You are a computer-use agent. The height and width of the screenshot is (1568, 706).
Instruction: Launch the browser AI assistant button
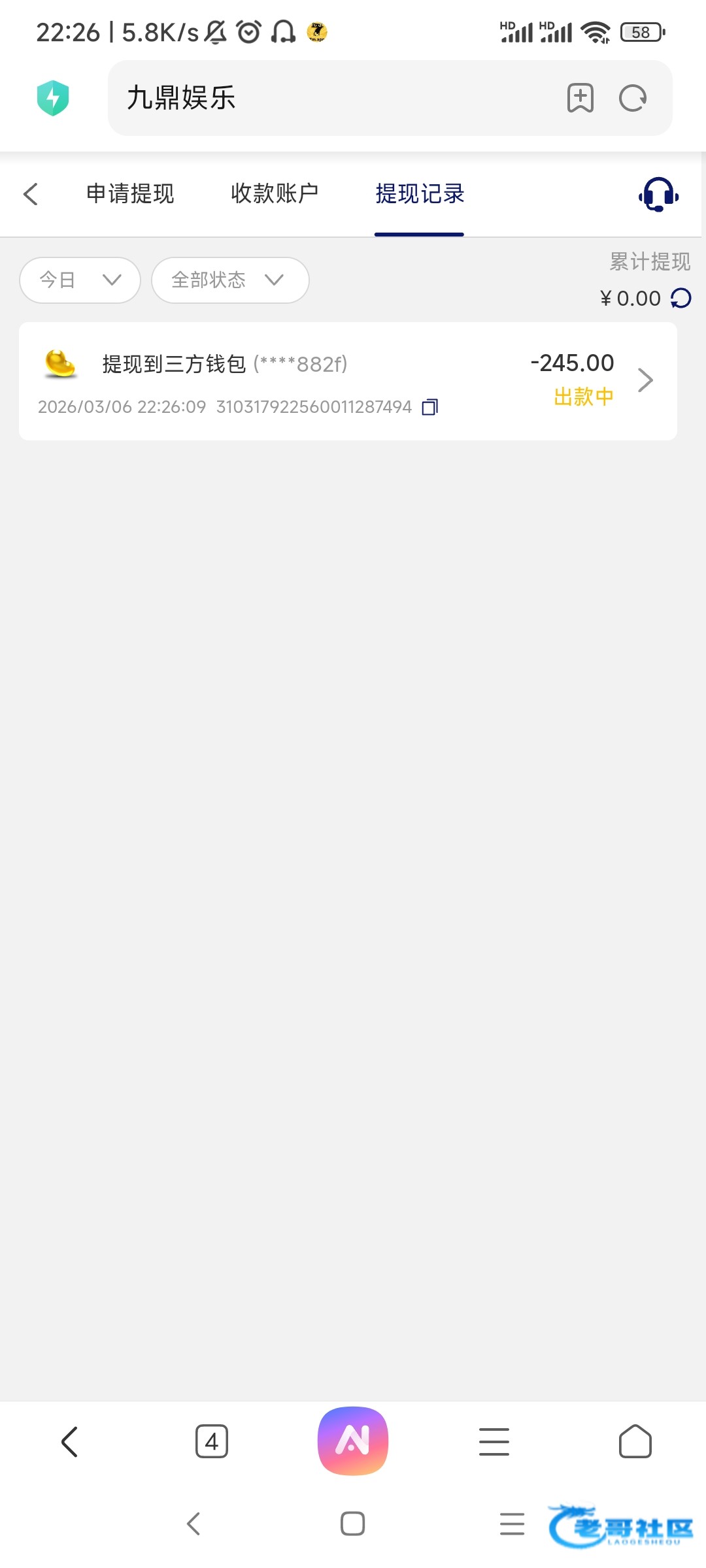(353, 1441)
